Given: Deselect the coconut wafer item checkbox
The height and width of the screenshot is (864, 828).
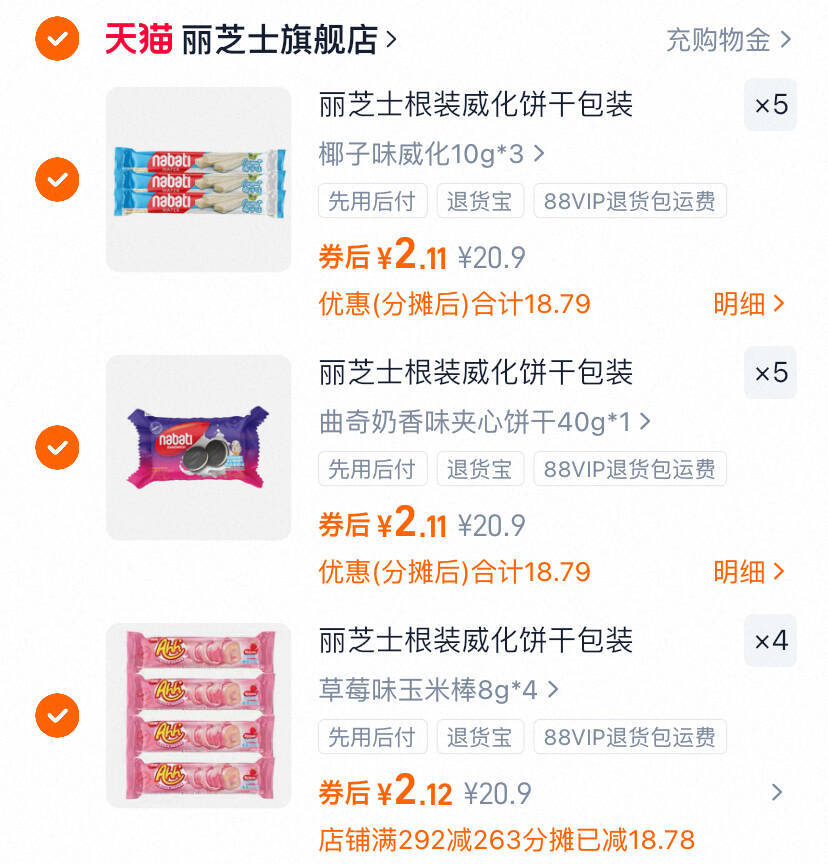Looking at the screenshot, I should coord(57,180).
